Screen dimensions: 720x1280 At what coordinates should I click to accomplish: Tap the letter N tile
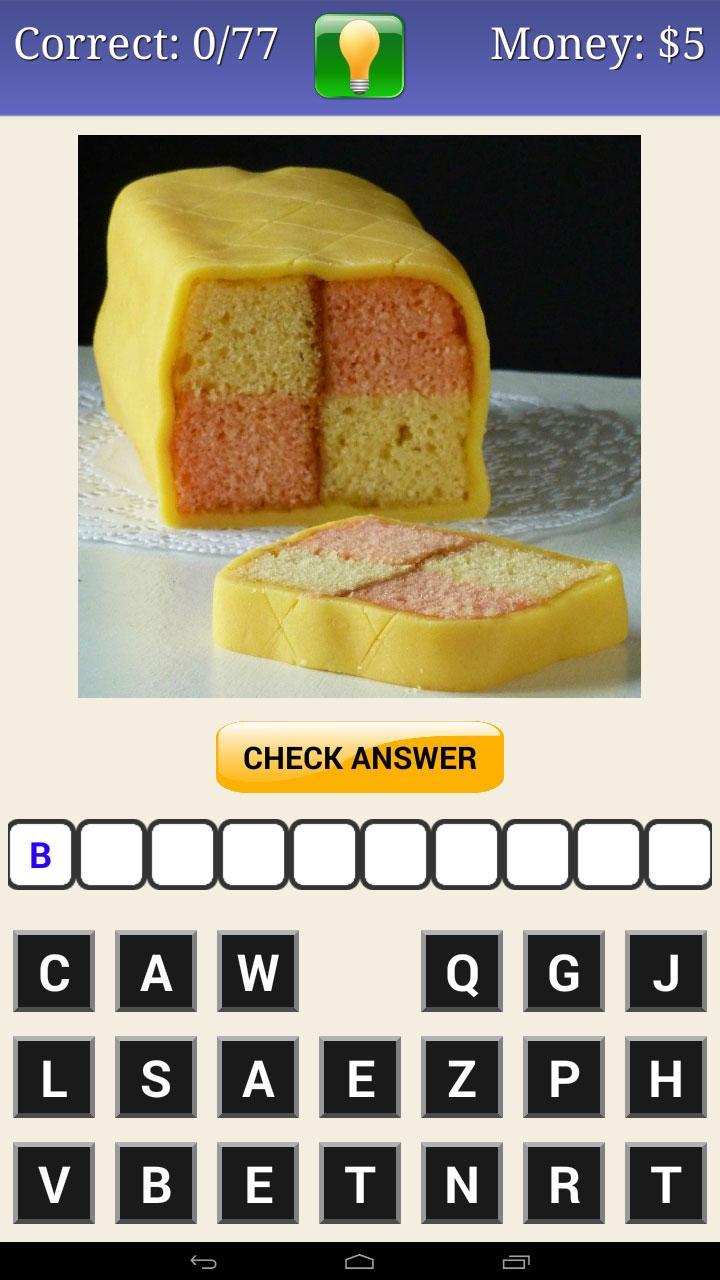tap(462, 1184)
